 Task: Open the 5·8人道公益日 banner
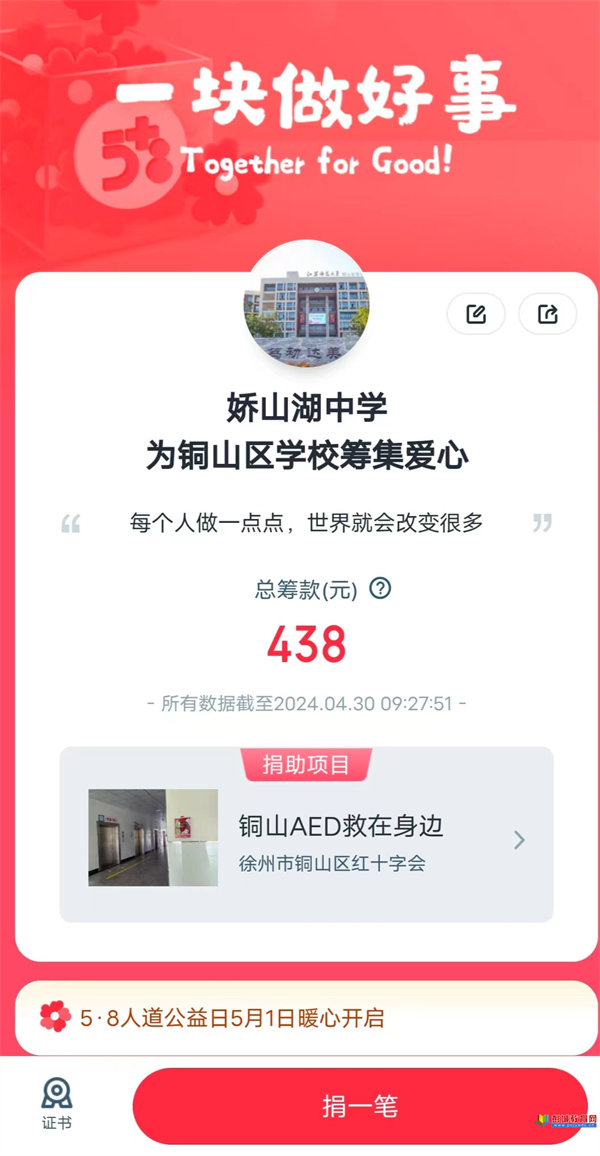tap(300, 1018)
